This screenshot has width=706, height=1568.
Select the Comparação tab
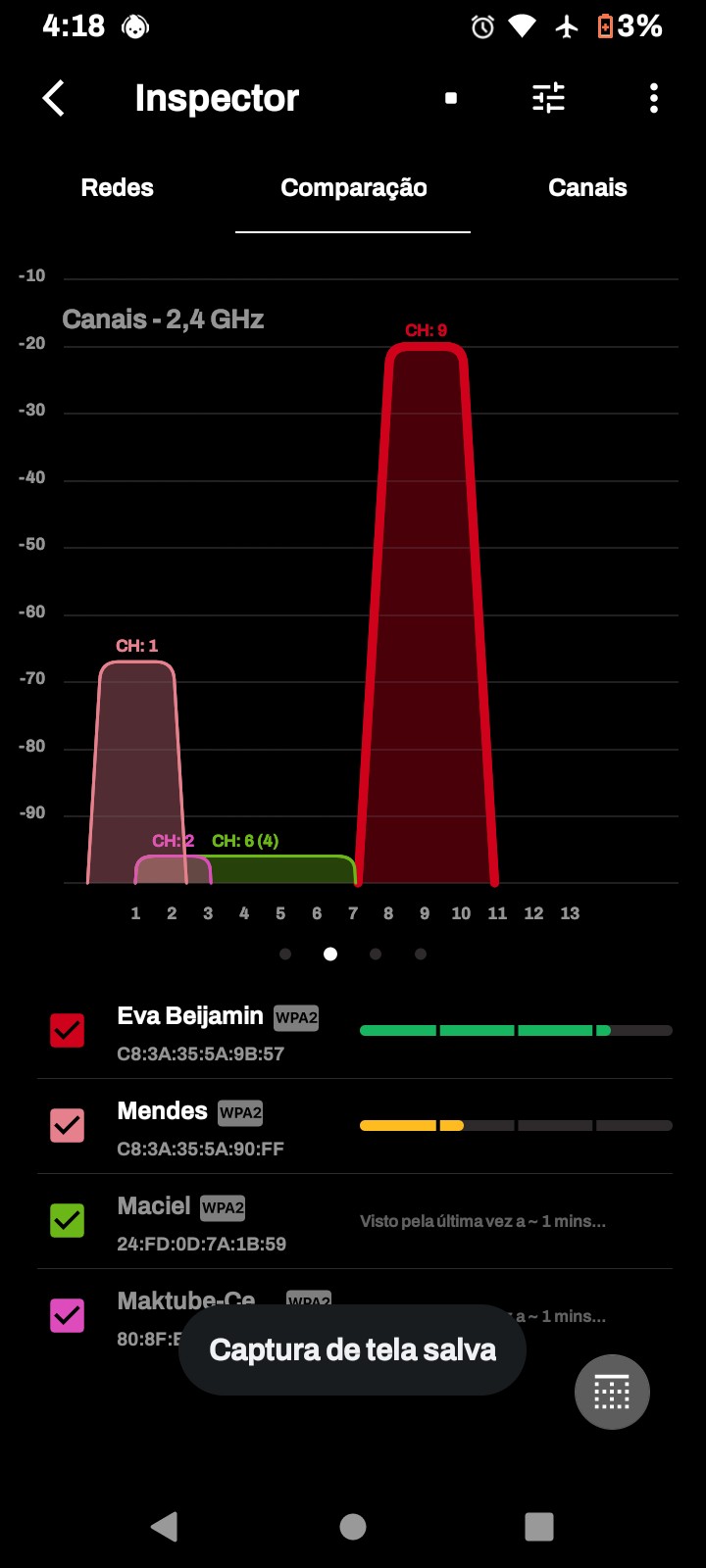click(x=353, y=188)
